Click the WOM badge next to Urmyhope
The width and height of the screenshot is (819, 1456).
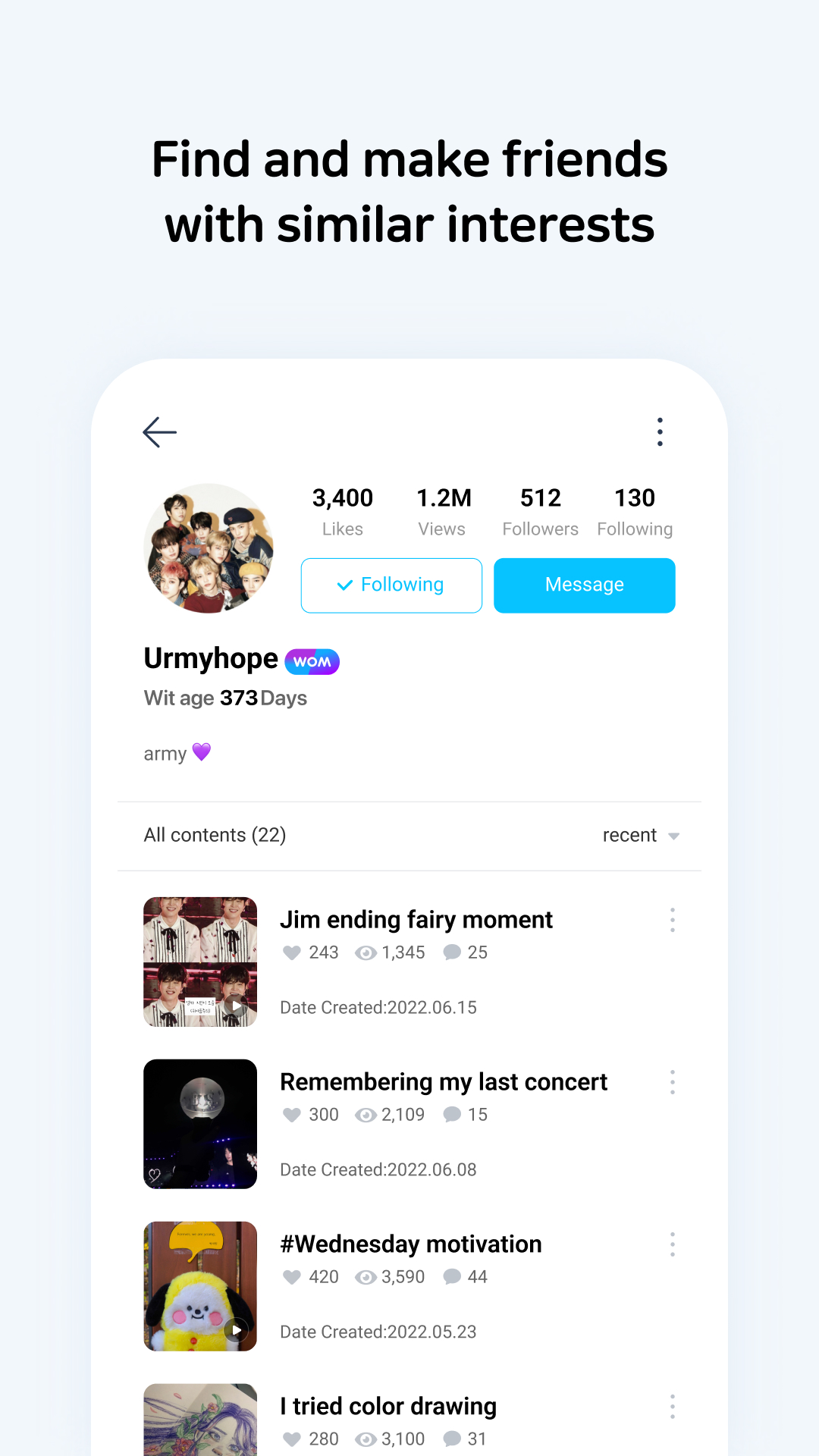312,661
